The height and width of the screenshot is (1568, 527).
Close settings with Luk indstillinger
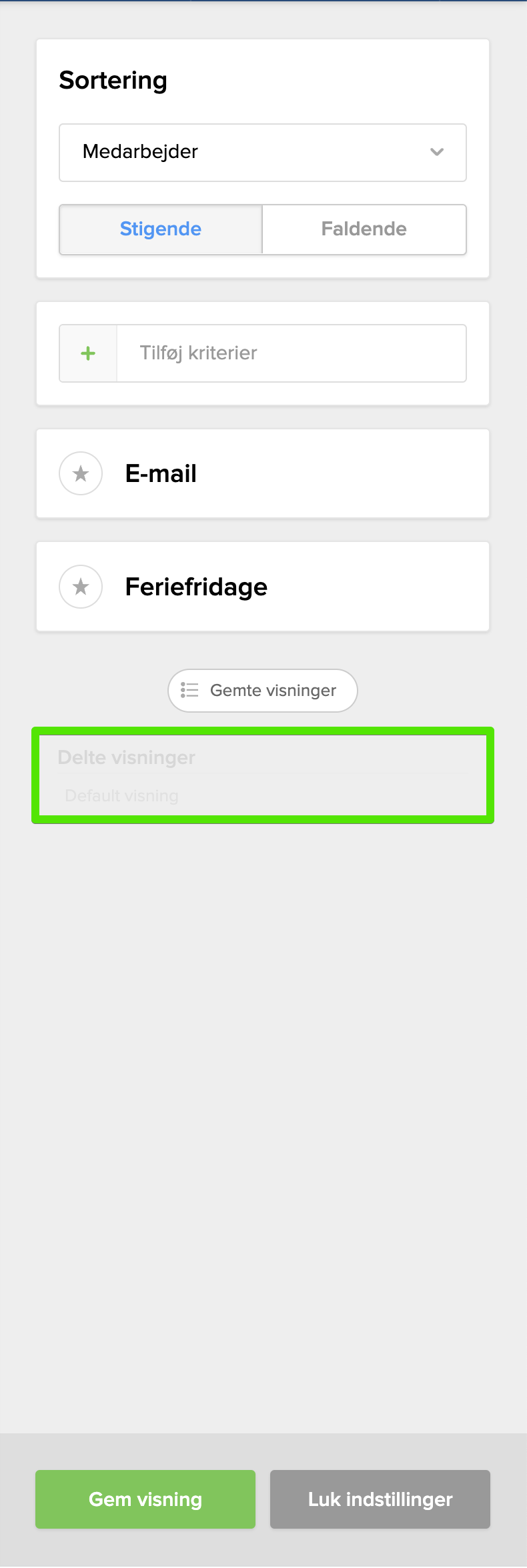(380, 1499)
